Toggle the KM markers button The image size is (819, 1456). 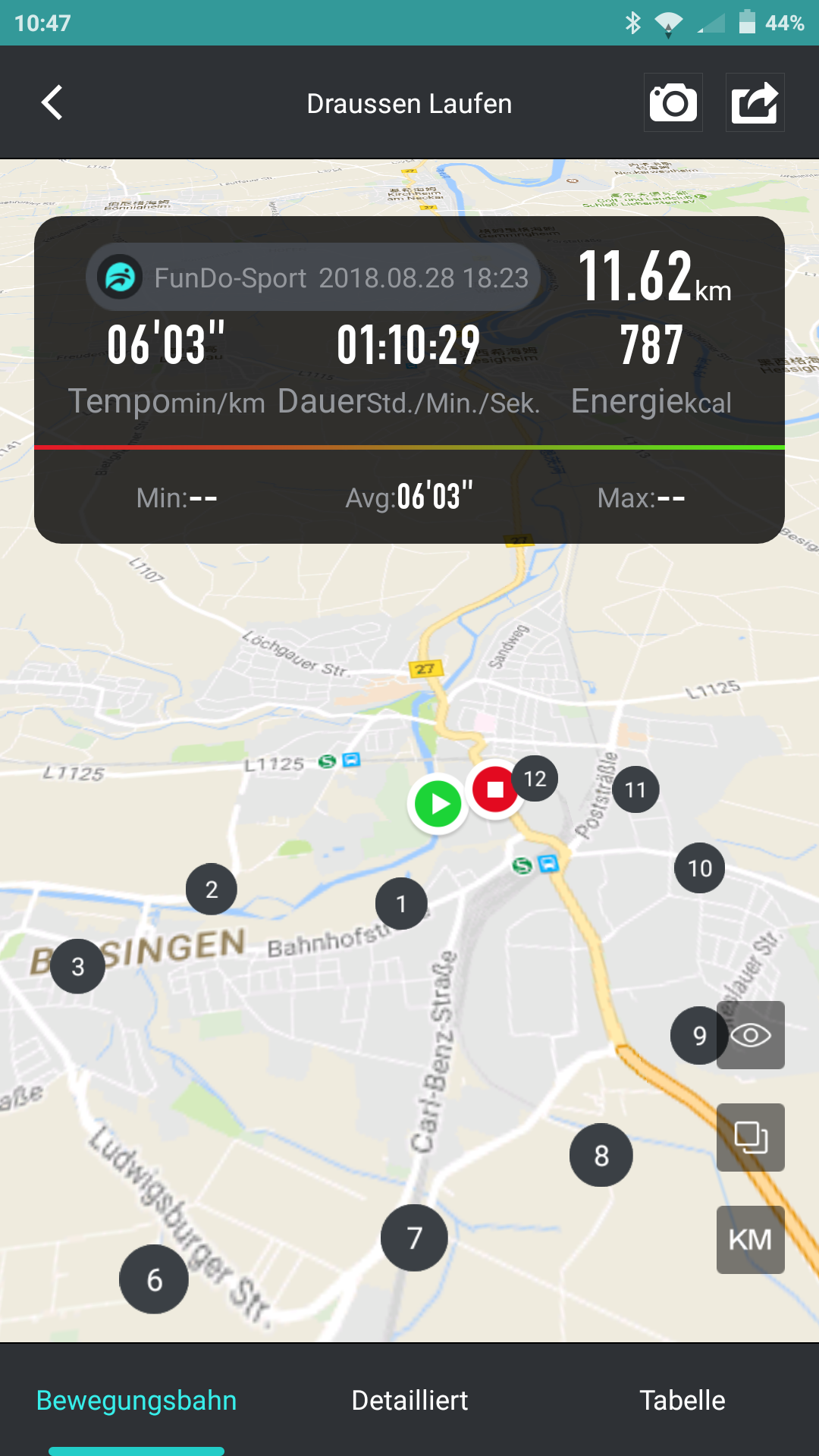pos(751,1240)
